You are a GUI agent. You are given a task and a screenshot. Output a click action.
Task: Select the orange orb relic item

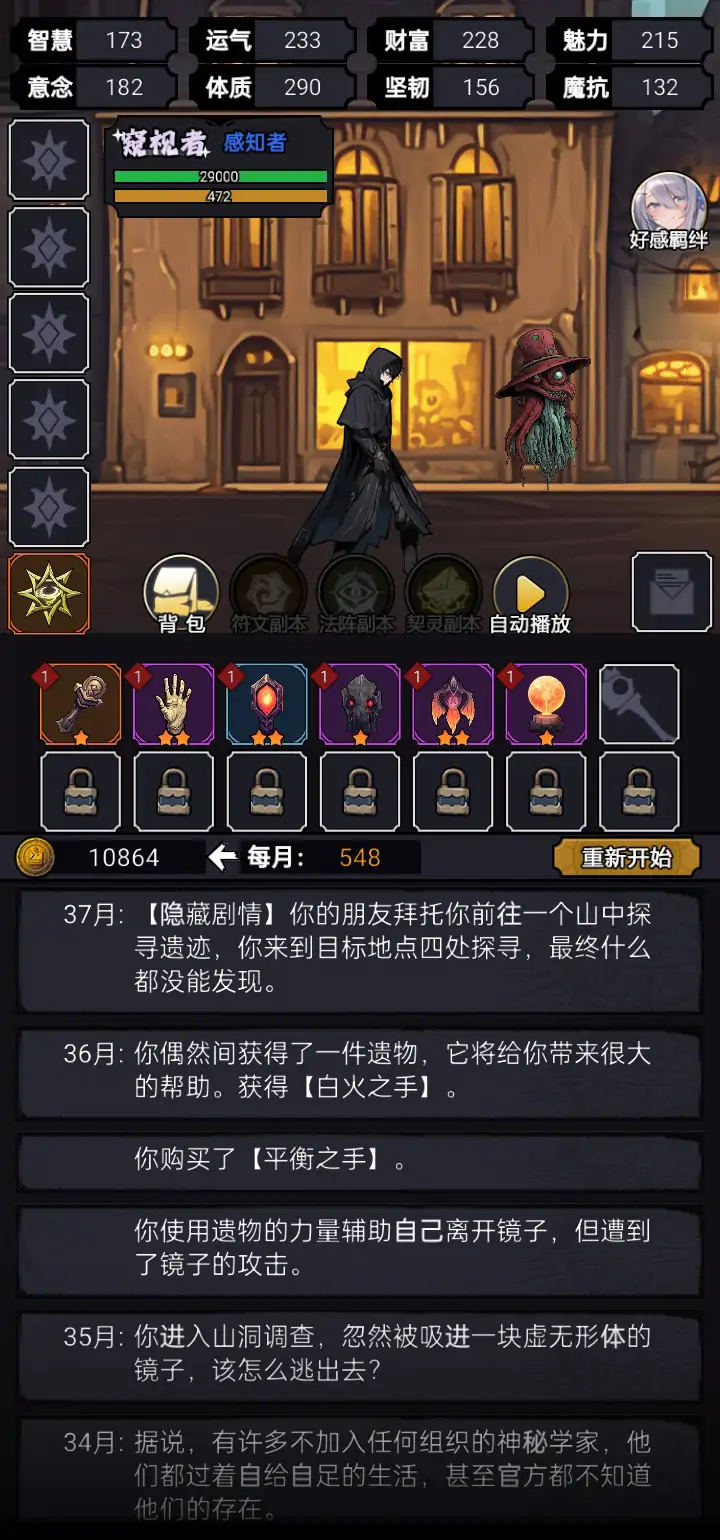click(x=546, y=704)
